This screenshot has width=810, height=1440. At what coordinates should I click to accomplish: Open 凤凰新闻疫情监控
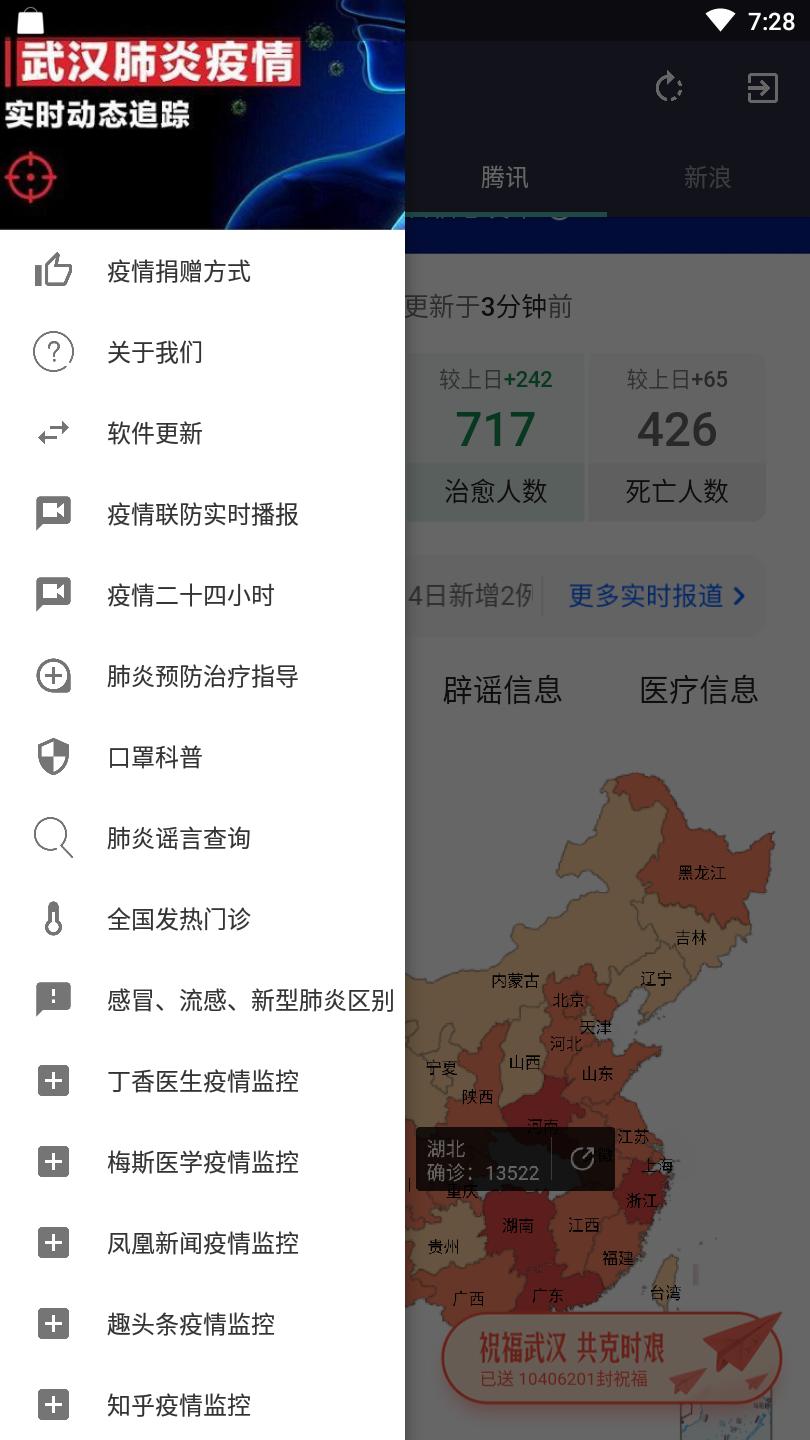coord(203,1244)
